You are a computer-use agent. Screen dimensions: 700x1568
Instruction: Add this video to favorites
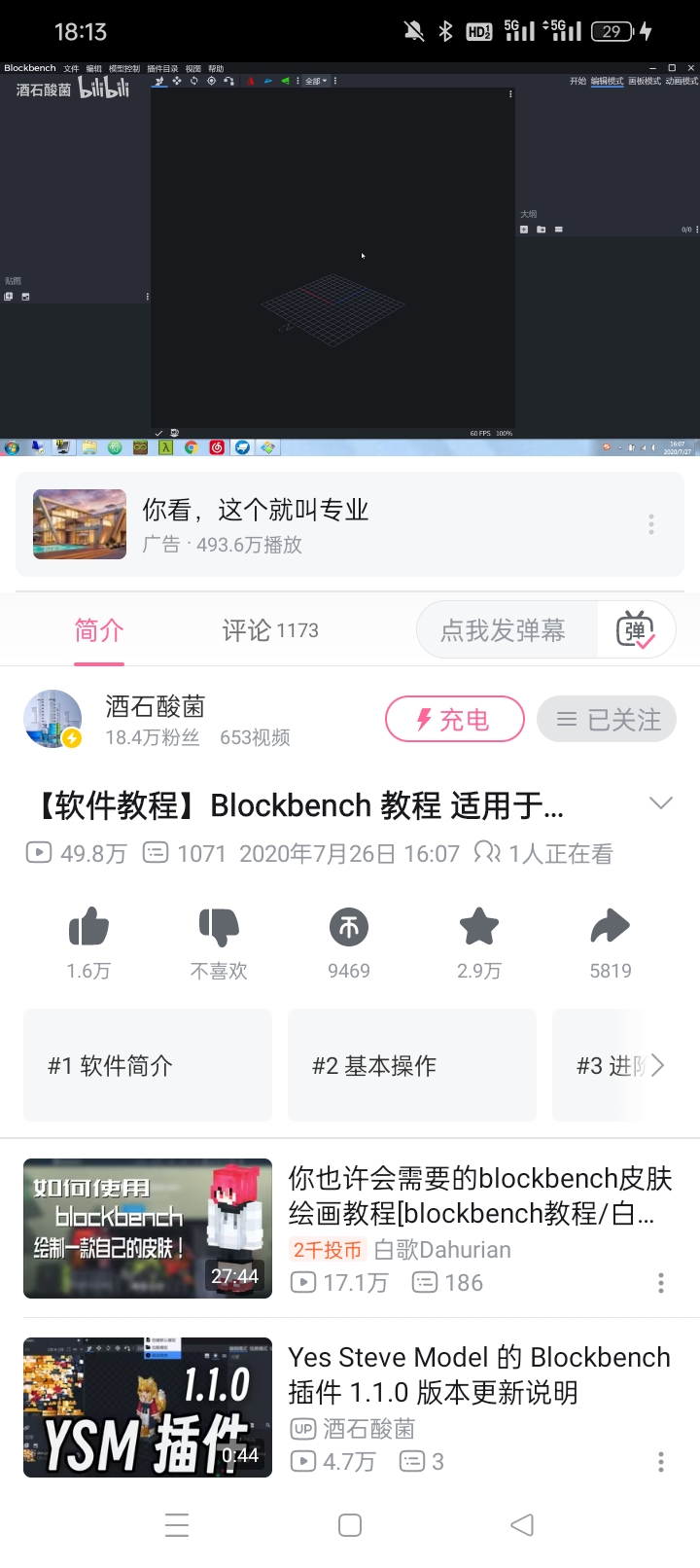pos(479,929)
